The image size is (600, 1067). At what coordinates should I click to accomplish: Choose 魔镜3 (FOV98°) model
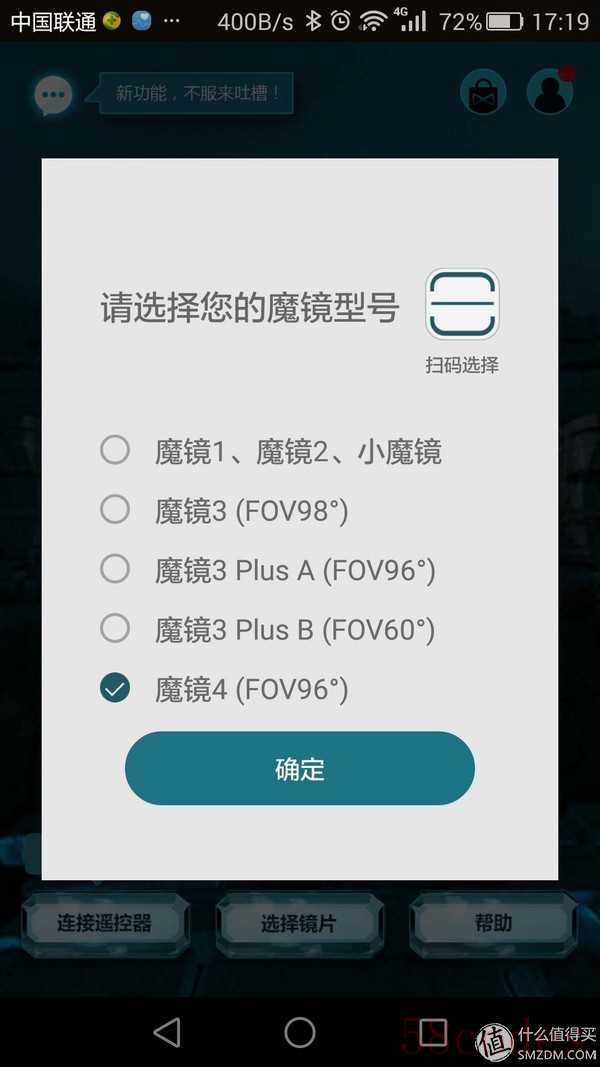(x=115, y=510)
